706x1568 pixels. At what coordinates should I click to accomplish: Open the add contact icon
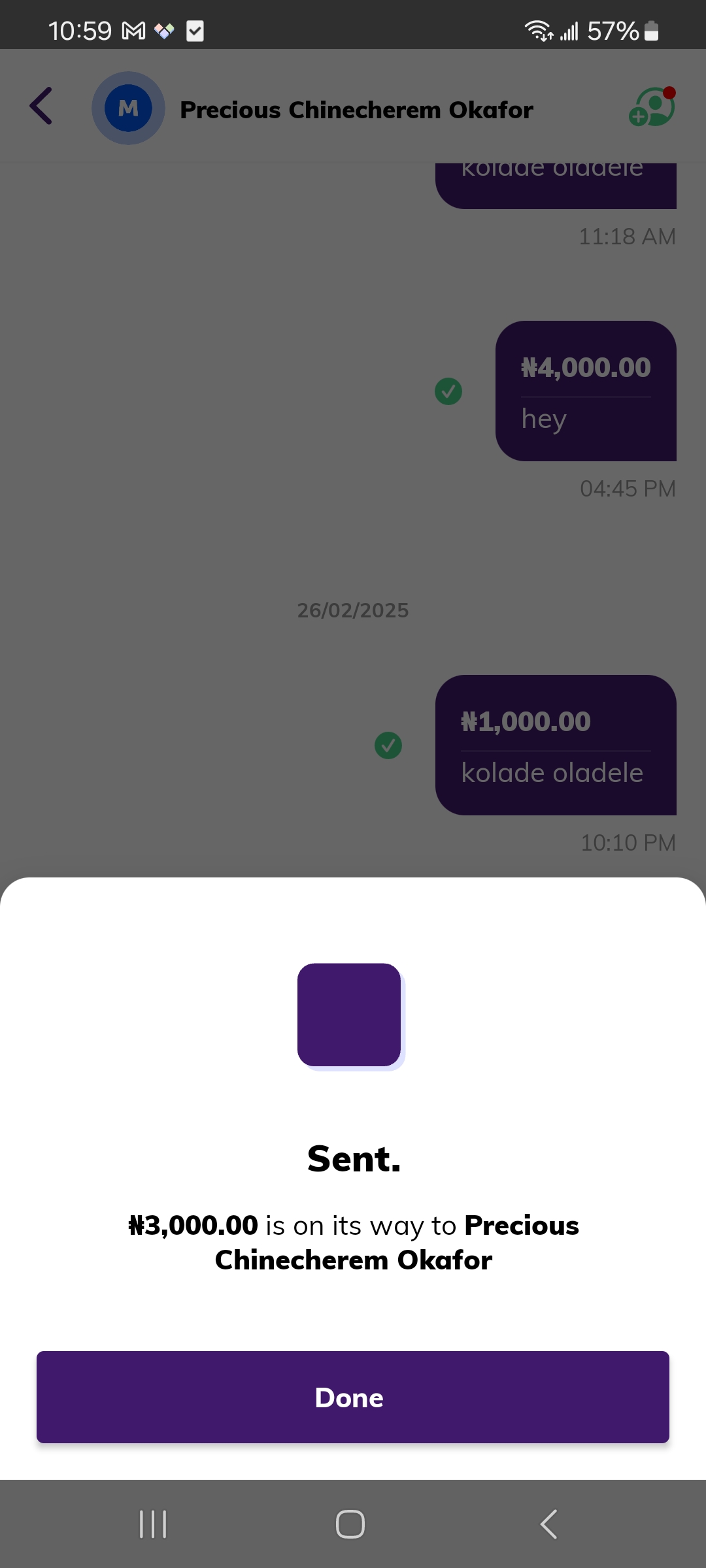(651, 106)
